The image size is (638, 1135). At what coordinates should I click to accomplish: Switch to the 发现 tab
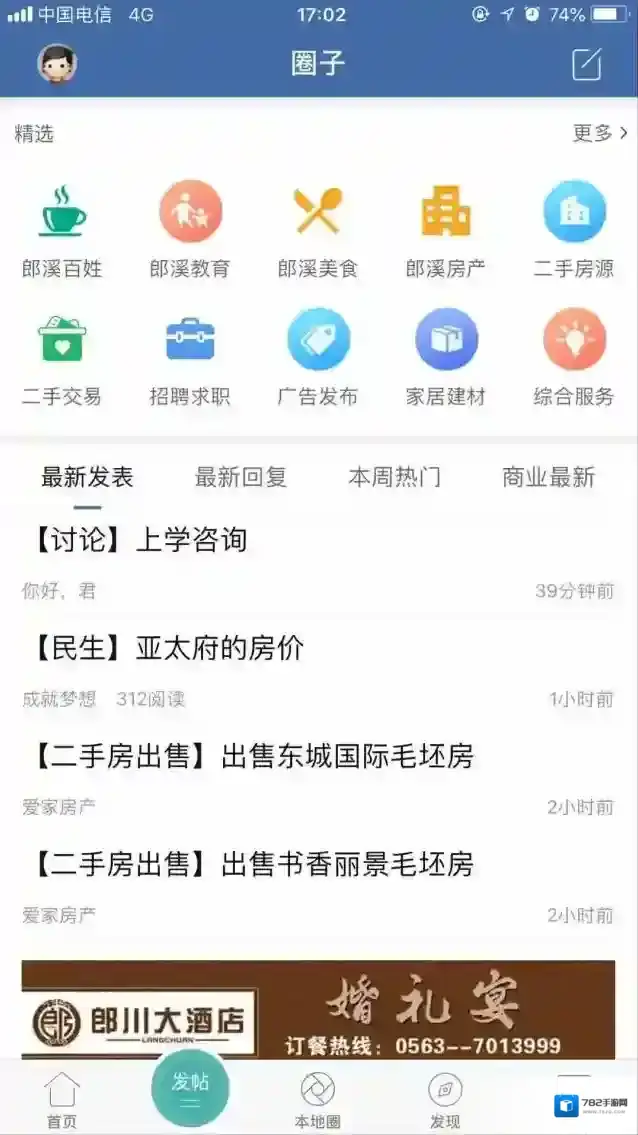click(x=445, y=1100)
